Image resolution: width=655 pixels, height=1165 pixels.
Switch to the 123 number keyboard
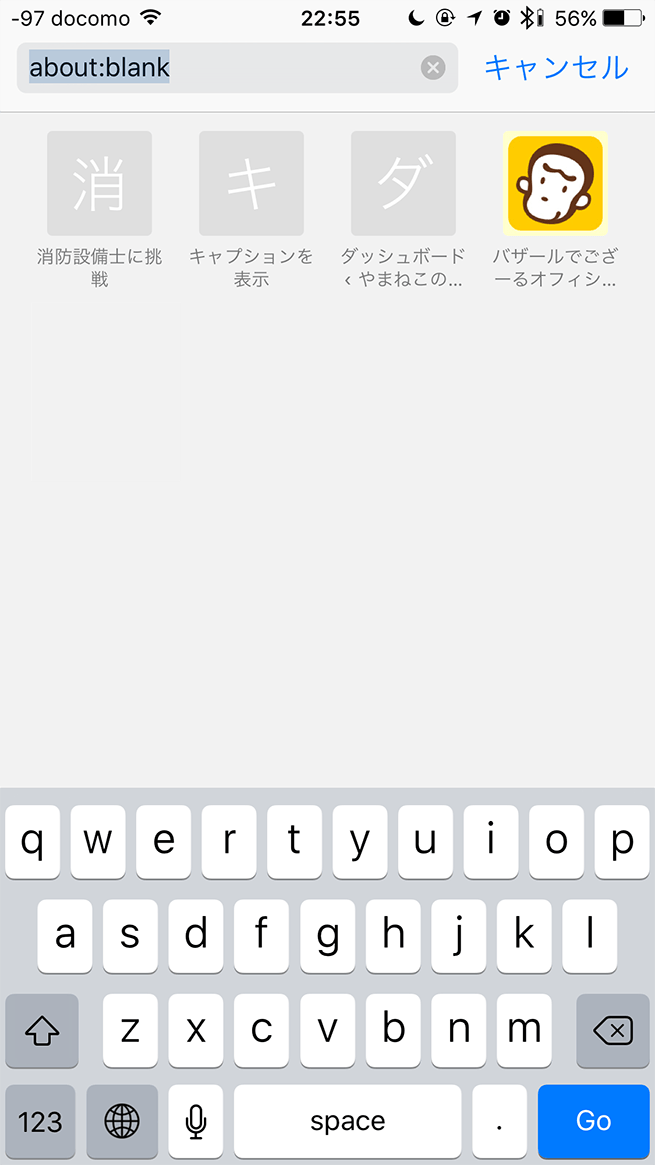pyautogui.click(x=40, y=1120)
